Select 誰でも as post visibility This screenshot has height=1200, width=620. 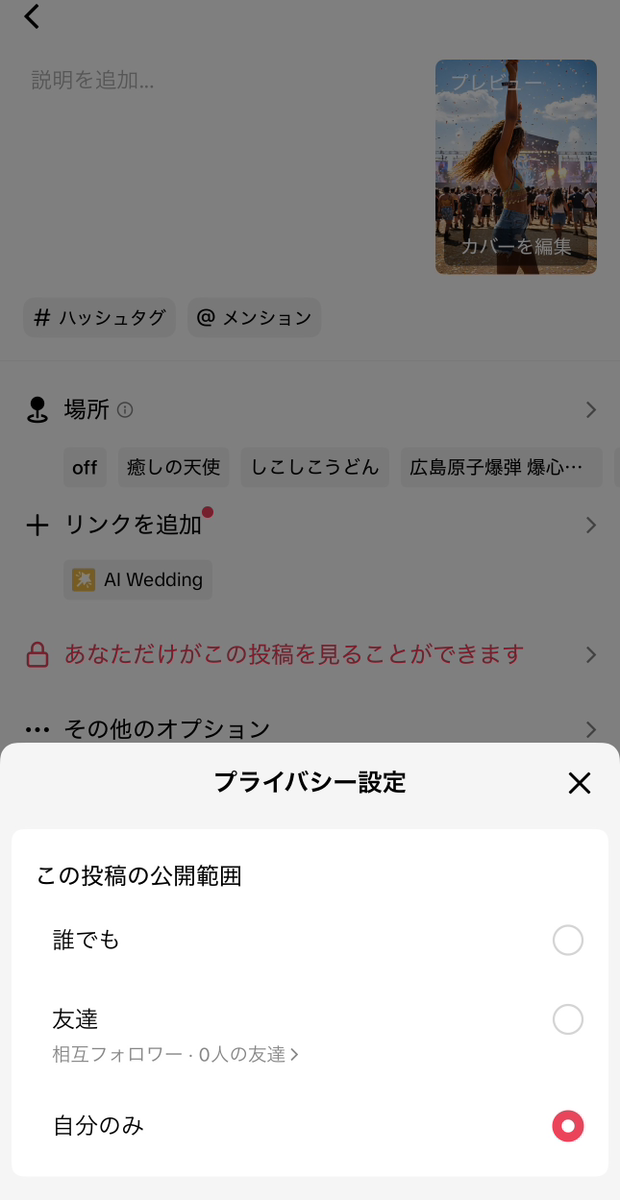pos(567,940)
